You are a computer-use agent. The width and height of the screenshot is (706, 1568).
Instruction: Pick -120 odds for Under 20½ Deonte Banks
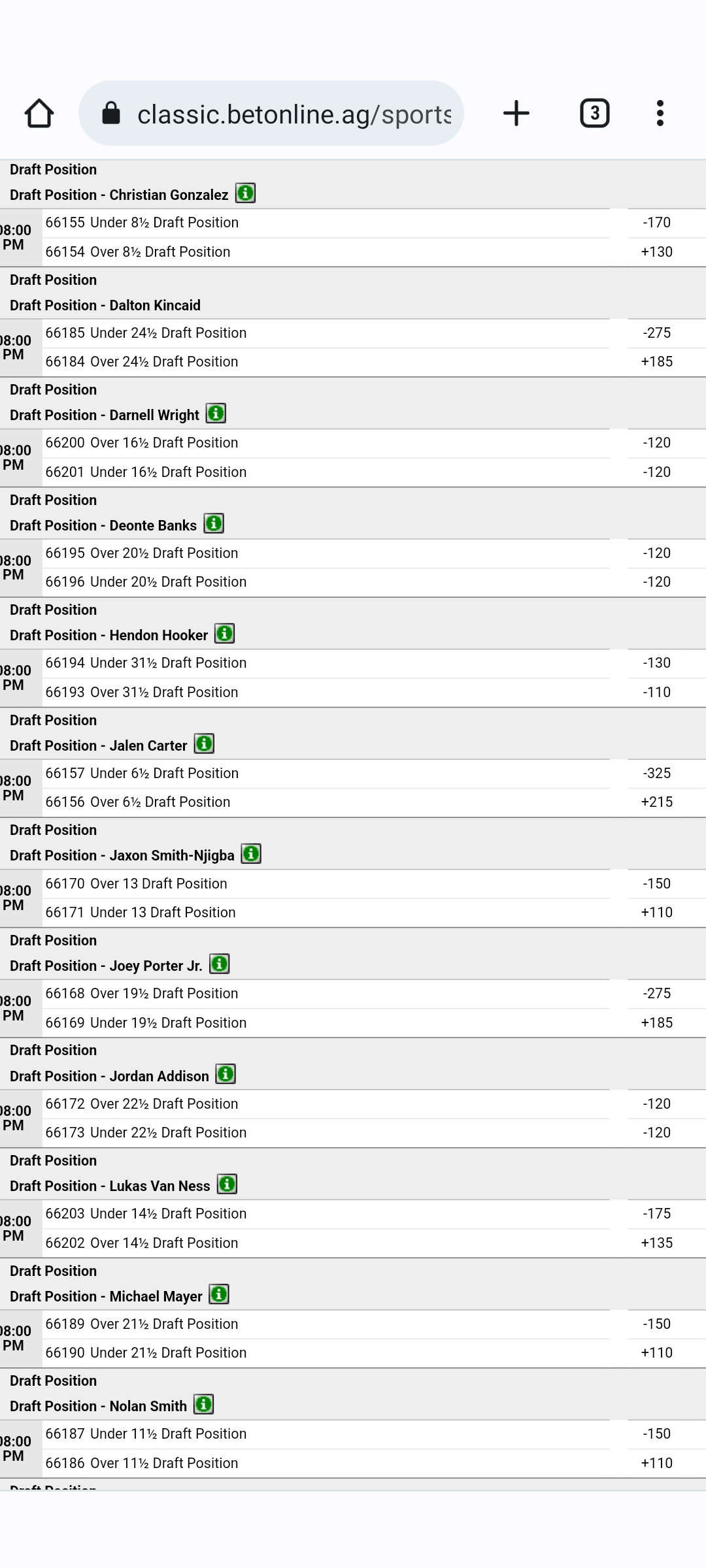pos(656,582)
